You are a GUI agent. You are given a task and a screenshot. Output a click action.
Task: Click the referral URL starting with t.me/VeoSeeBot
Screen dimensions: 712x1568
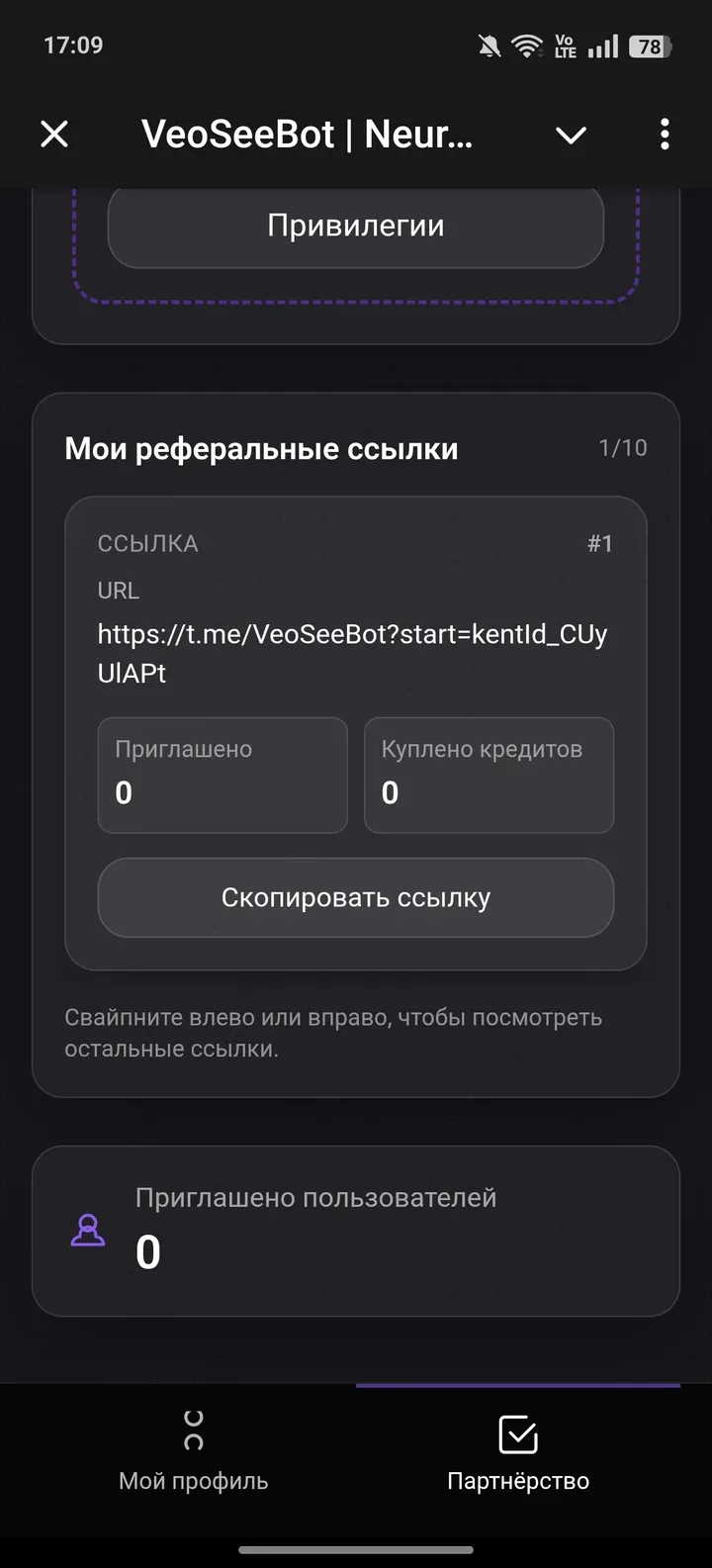352,653
